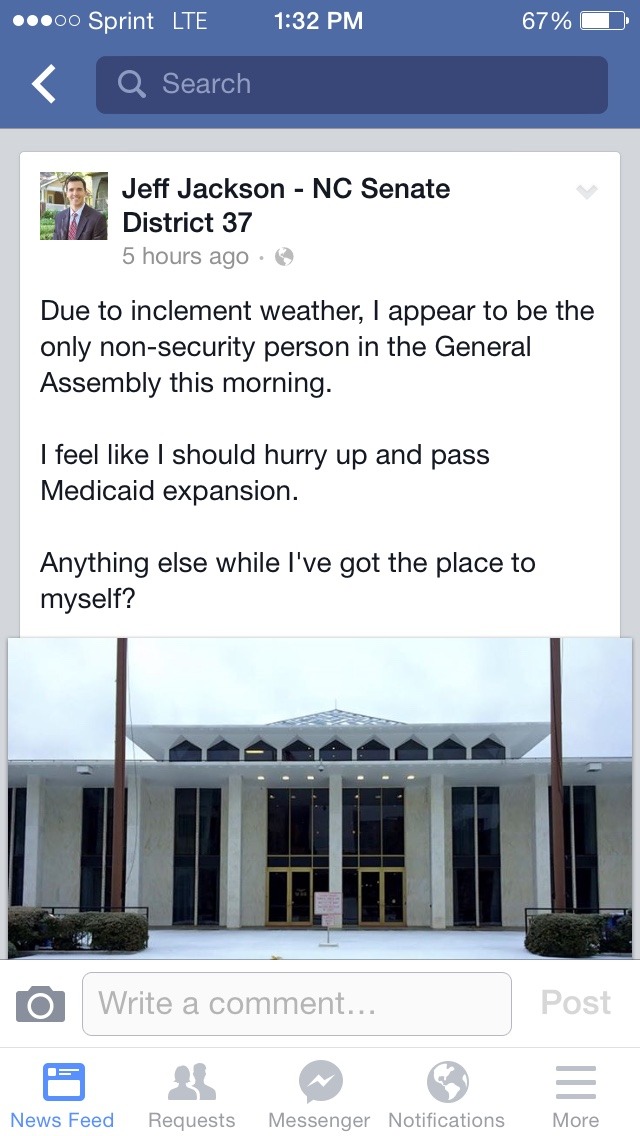Viewport: 640px width, 1136px height.
Task: Go back using the top arrow
Action: coord(44,85)
